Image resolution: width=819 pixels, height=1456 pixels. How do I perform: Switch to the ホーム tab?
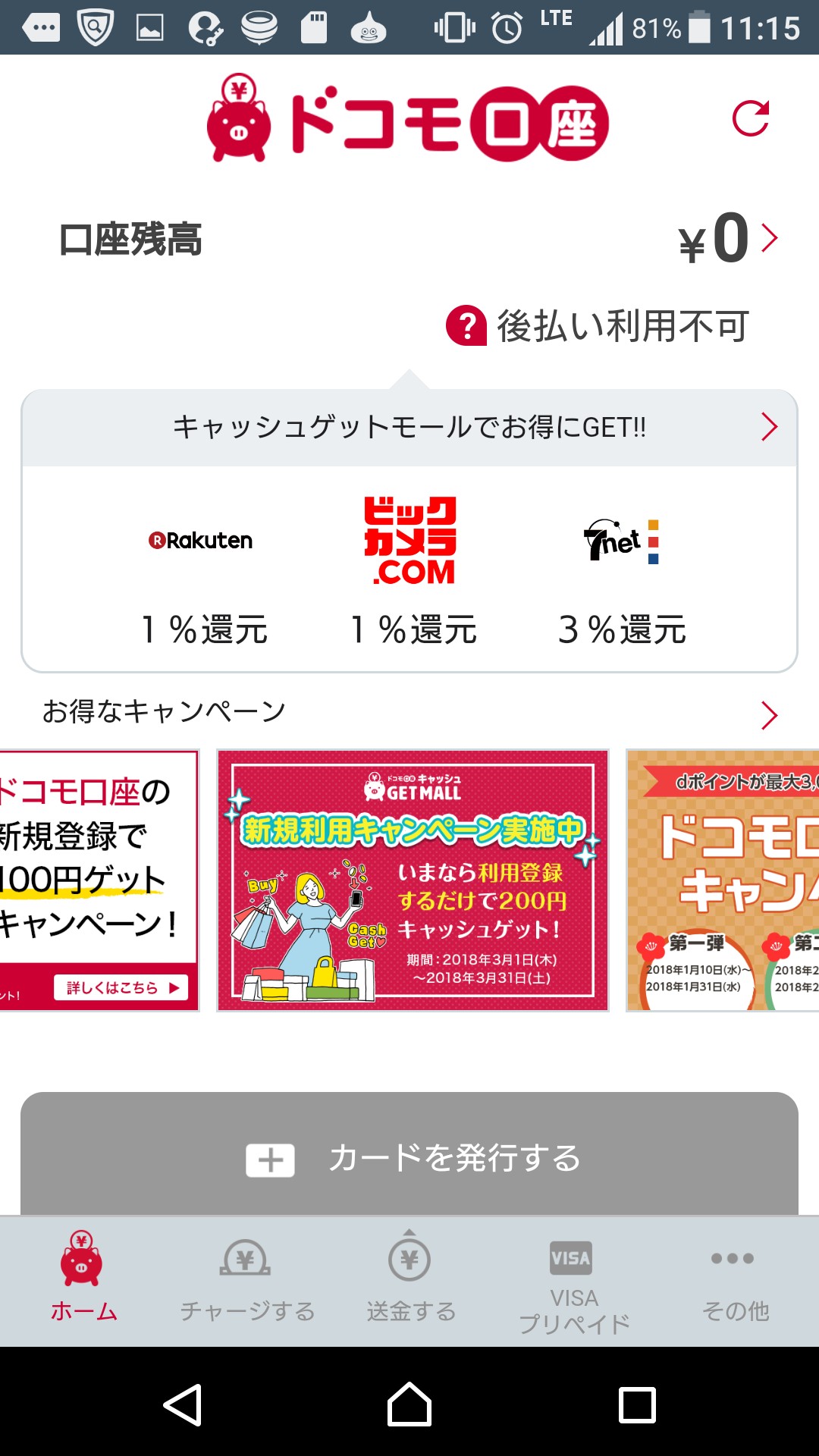[83, 1280]
